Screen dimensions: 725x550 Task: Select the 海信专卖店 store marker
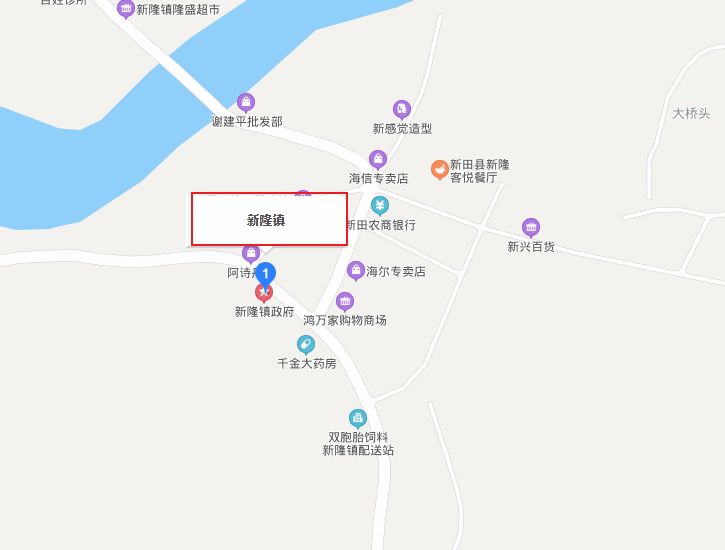coord(378,159)
